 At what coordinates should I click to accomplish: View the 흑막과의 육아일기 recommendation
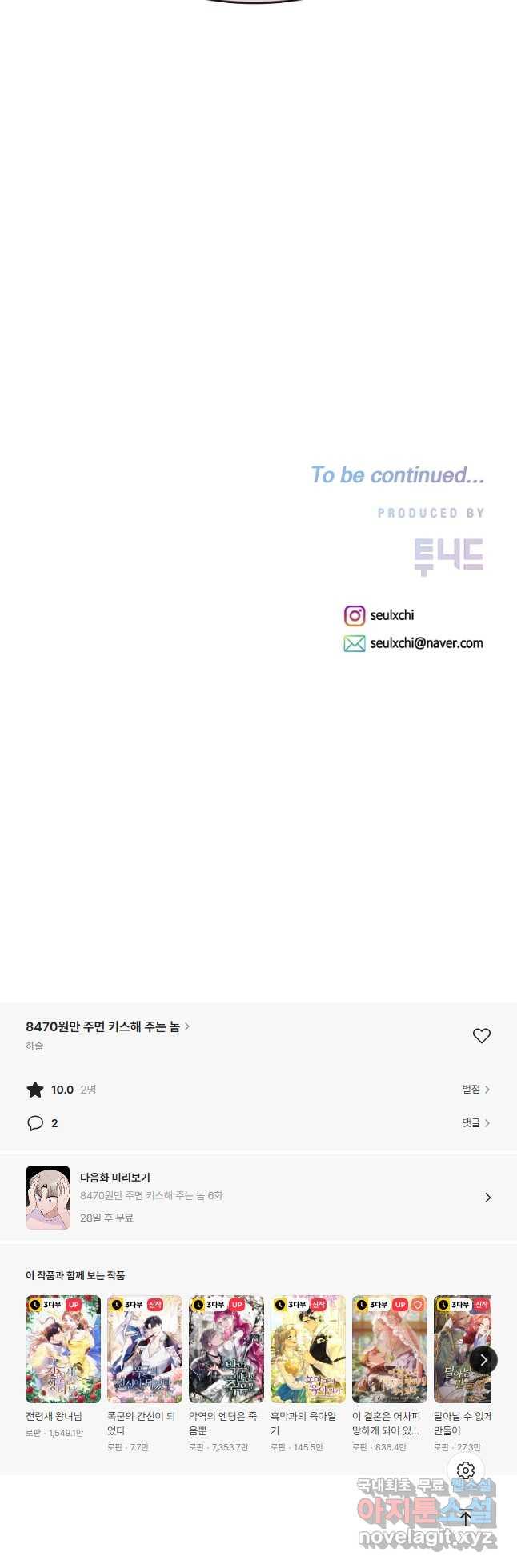point(308,1349)
